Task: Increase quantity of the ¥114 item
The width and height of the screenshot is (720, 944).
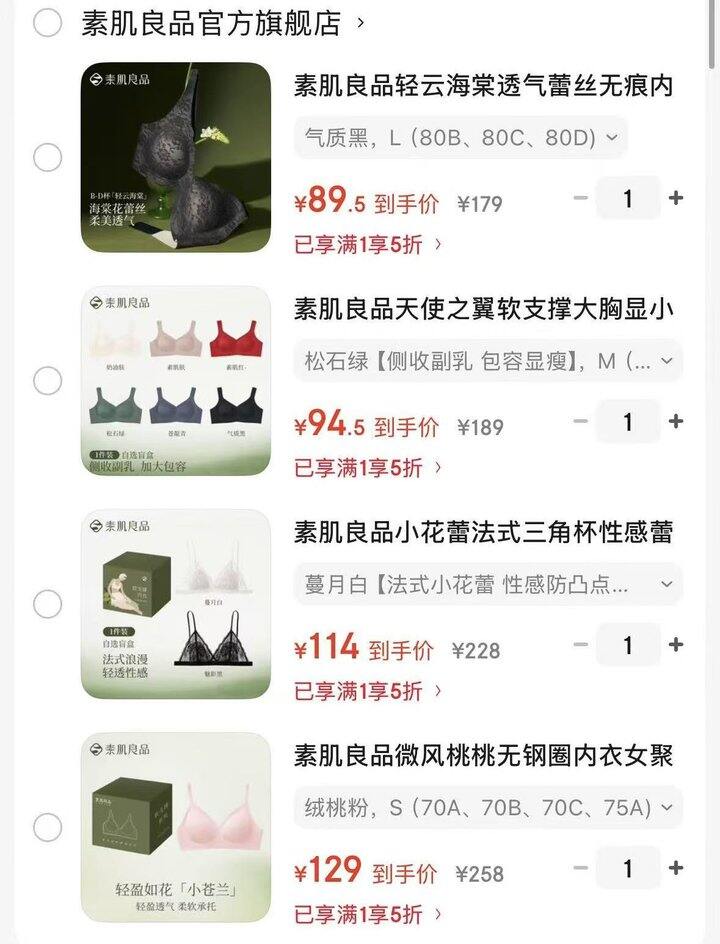Action: click(676, 645)
